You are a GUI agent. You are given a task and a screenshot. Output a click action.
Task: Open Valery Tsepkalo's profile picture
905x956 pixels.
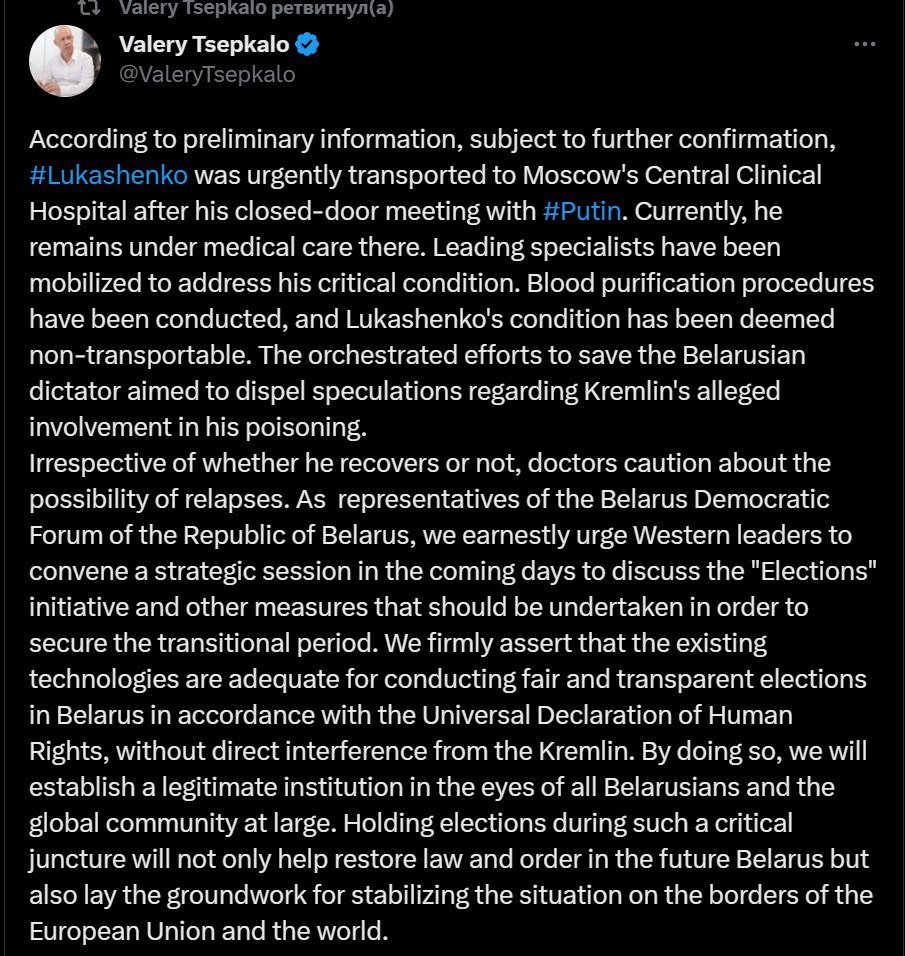tap(65, 61)
